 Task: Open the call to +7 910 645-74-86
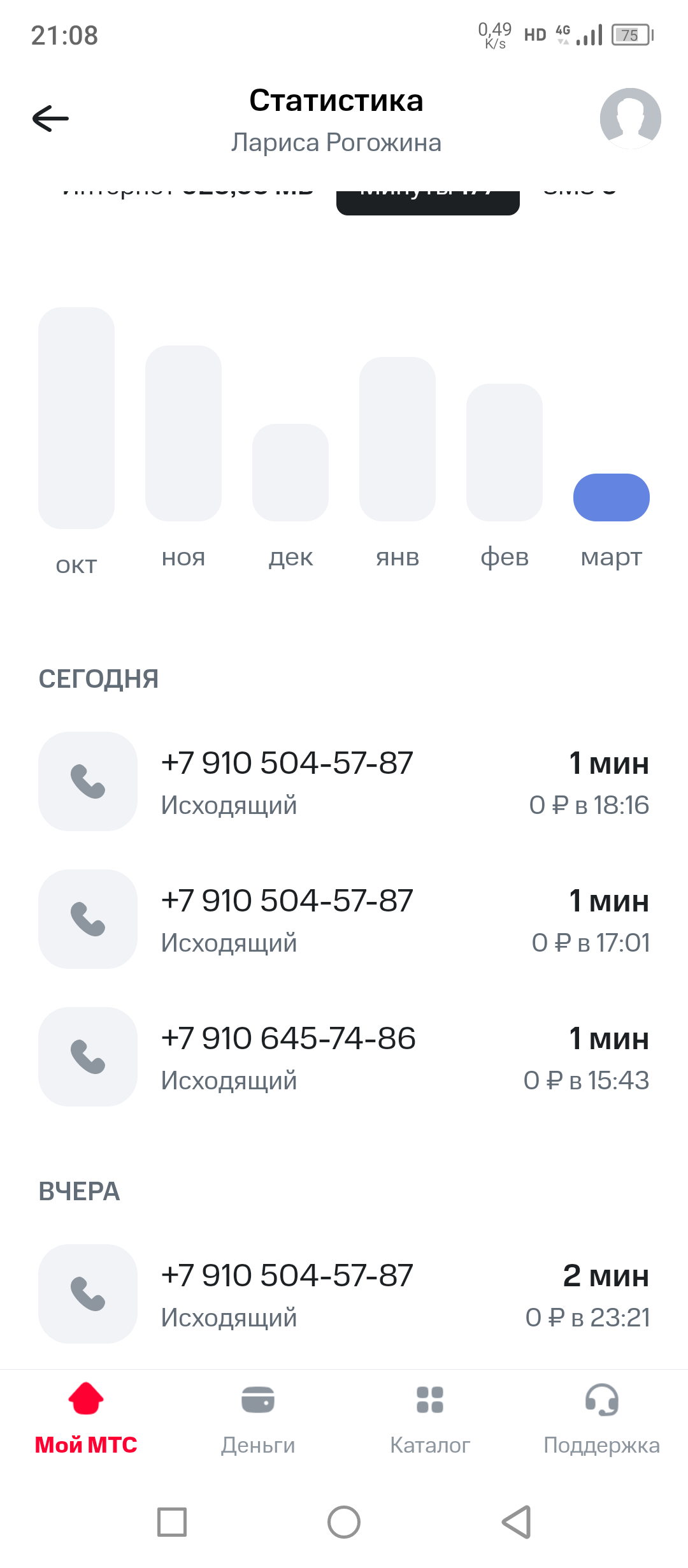pyautogui.click(x=344, y=1057)
